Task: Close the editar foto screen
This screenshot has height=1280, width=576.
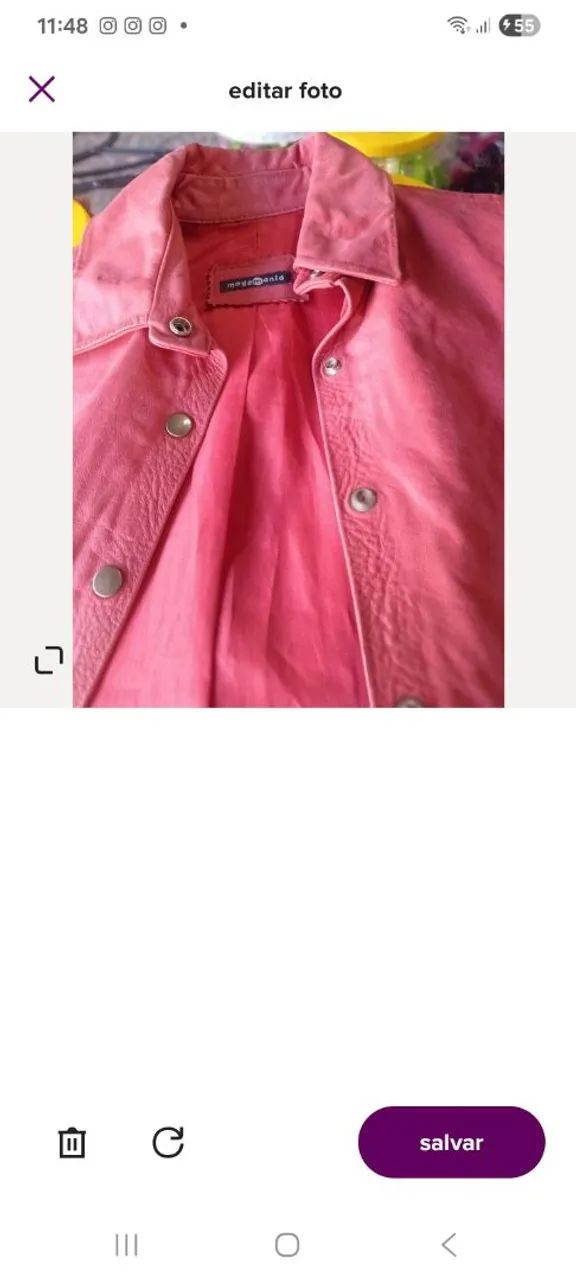Action: click(41, 90)
